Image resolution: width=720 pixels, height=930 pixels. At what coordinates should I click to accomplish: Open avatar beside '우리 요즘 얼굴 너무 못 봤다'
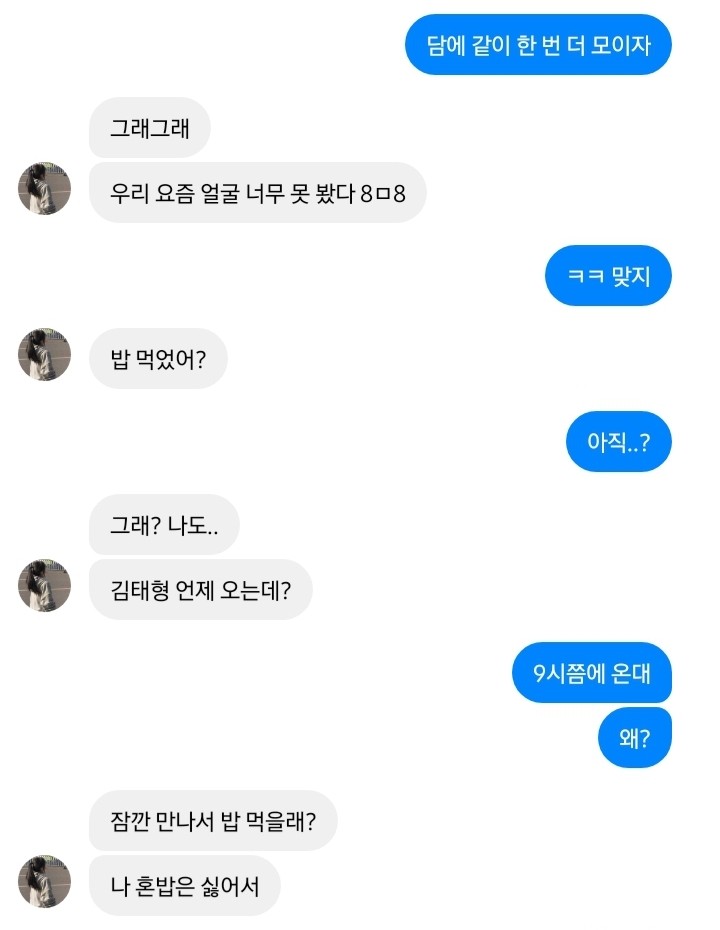tap(45, 189)
